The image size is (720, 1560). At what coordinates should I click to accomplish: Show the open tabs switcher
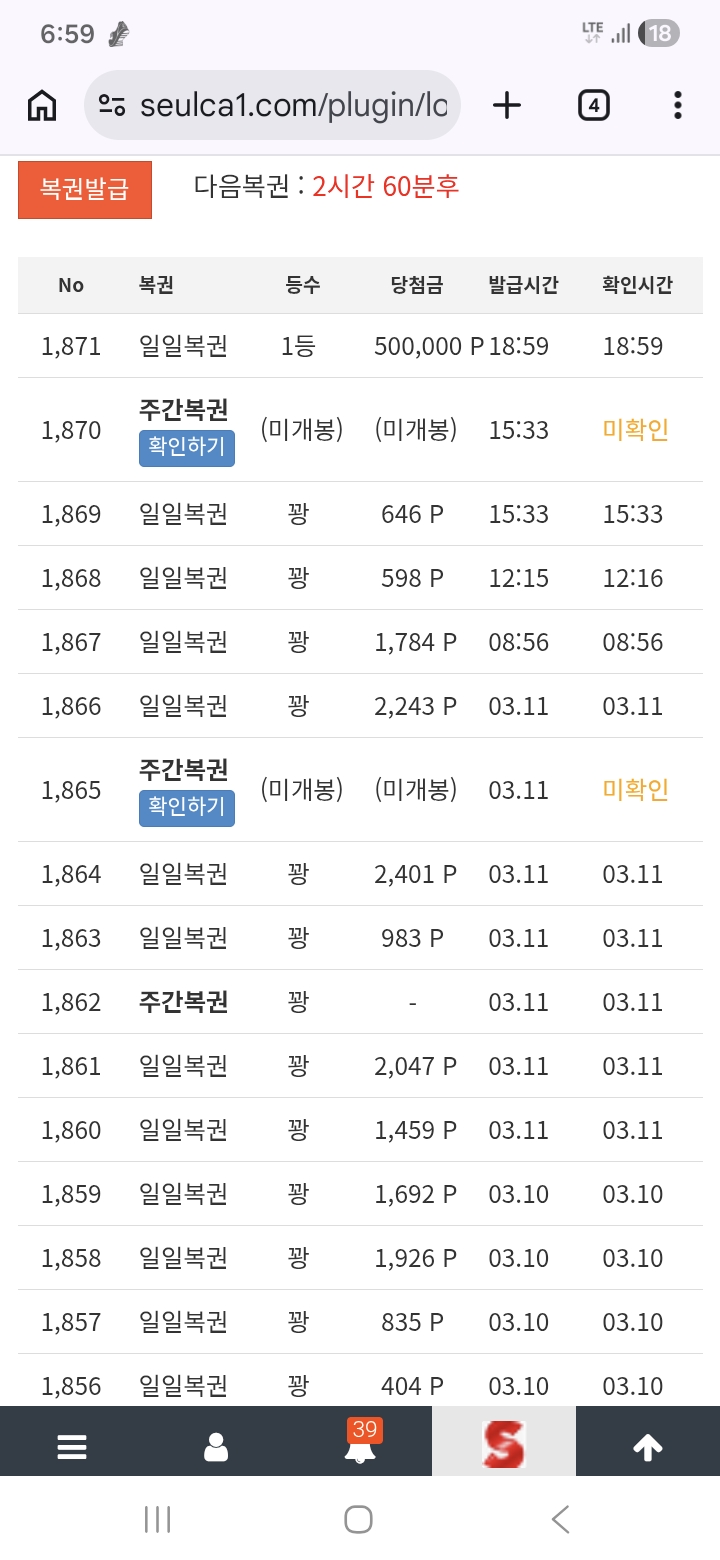point(594,105)
